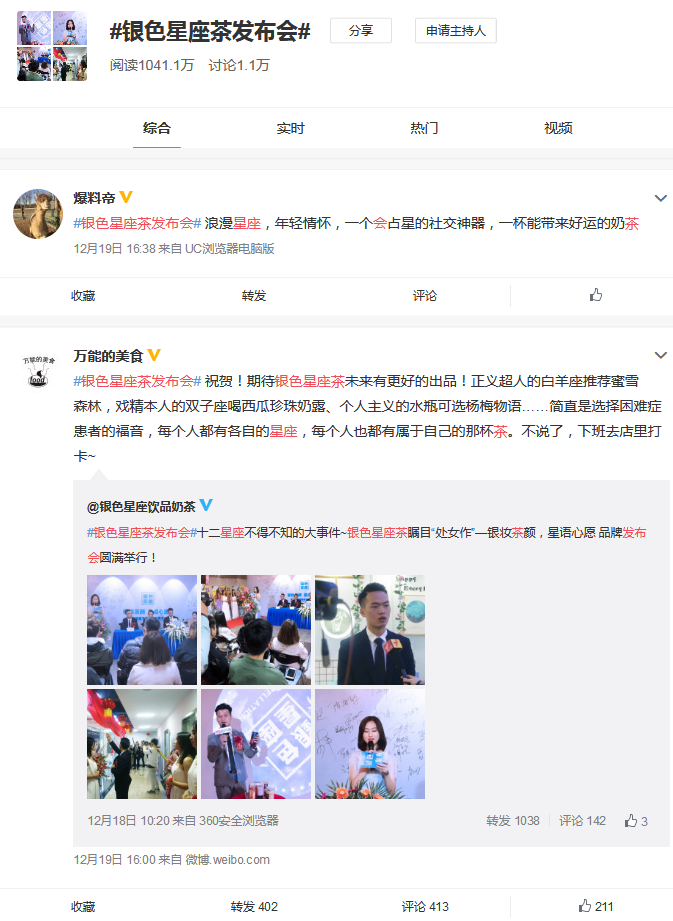Viewport: 673px width, 921px height.
Task: Open 评论 413 on 万能的美食's post
Action: click(425, 906)
